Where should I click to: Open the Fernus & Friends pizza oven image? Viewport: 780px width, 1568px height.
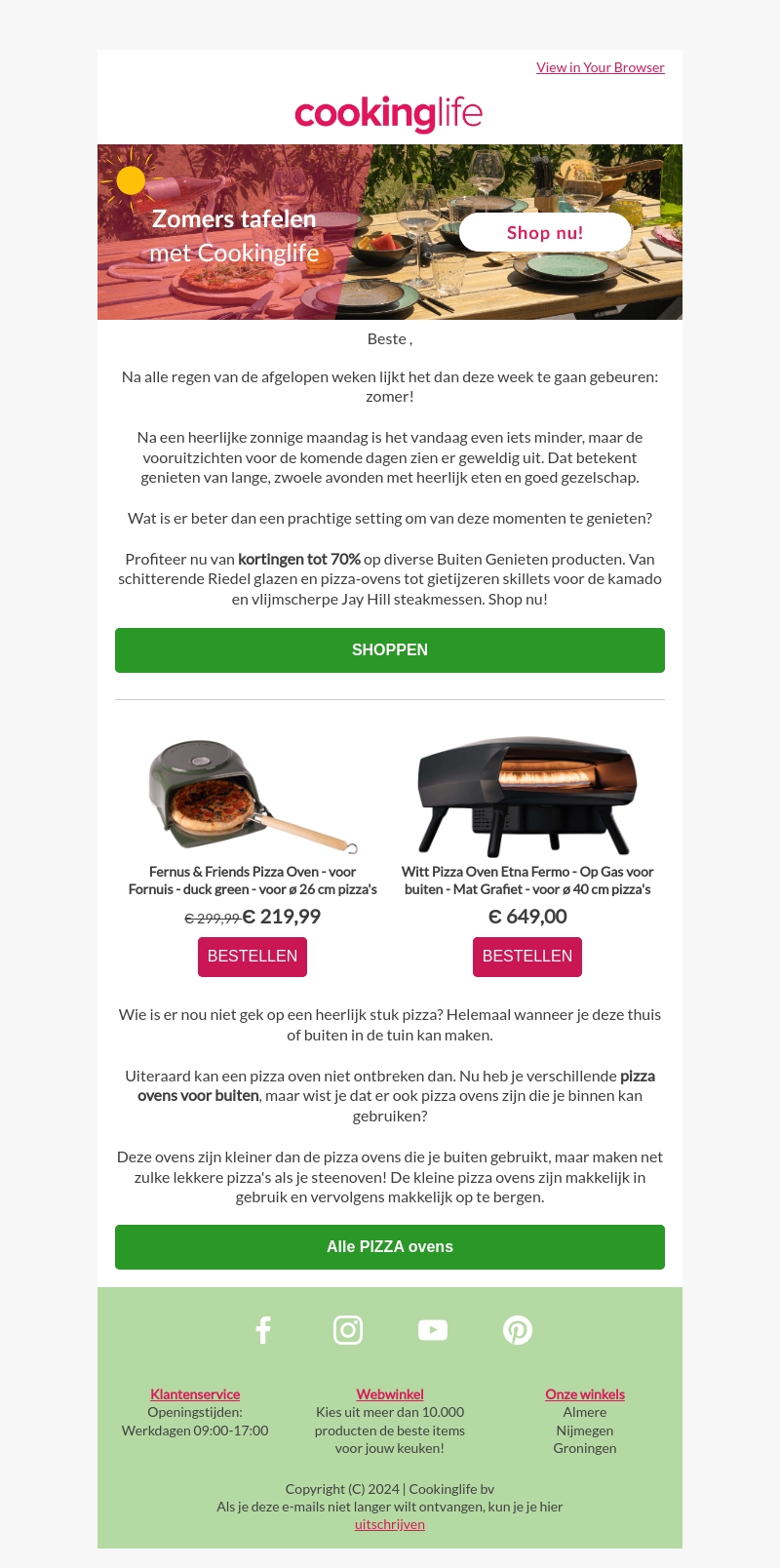tap(253, 797)
